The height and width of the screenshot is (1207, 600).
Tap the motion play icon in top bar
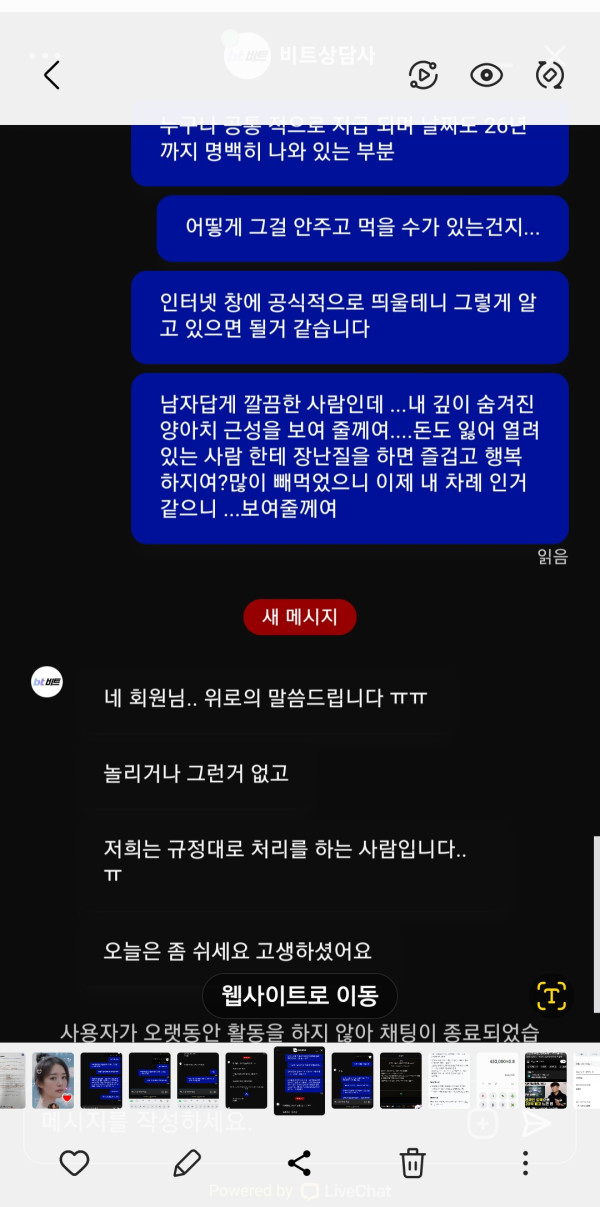(x=423, y=75)
